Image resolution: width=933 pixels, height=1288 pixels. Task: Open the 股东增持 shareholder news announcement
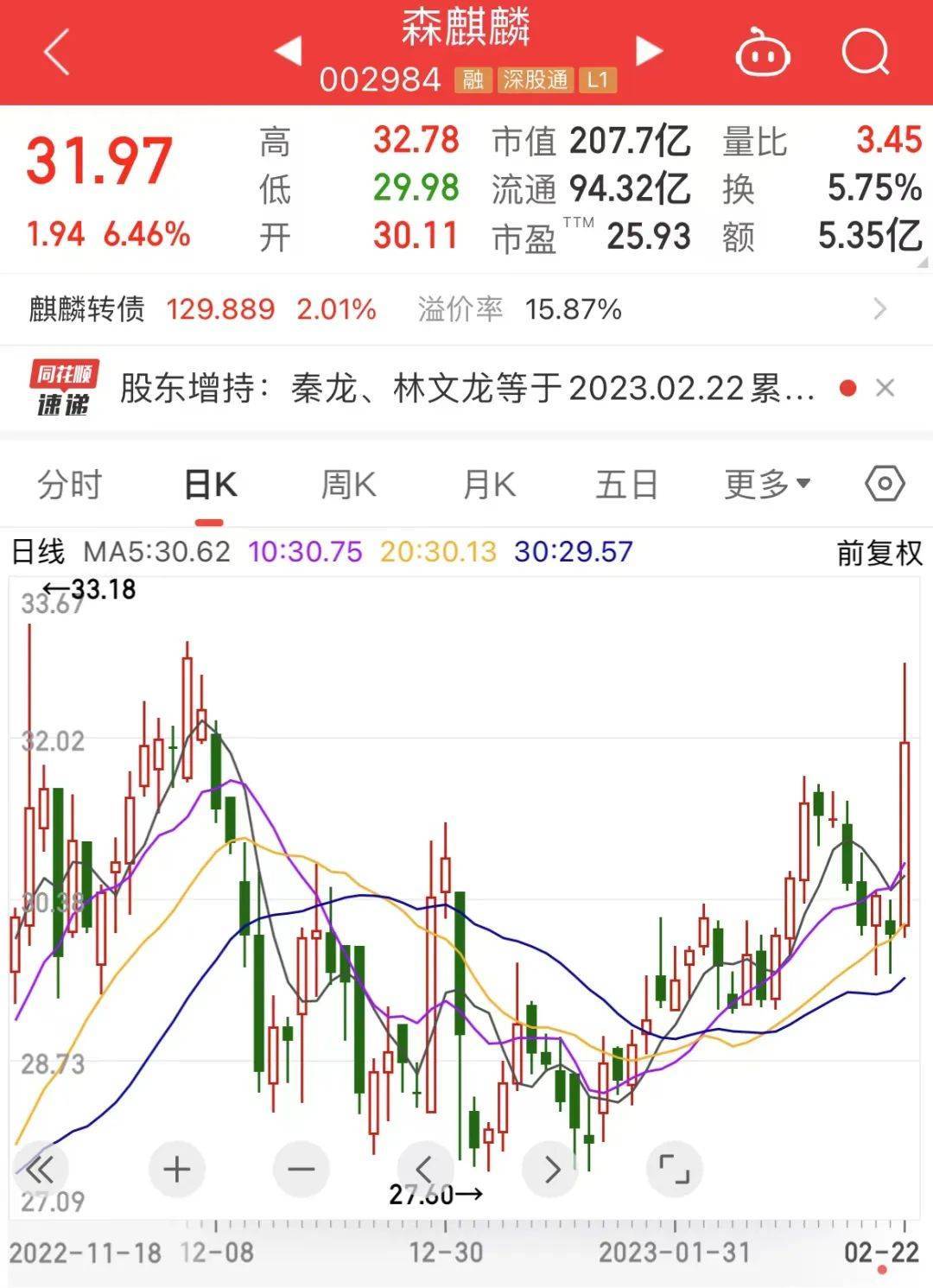click(466, 389)
